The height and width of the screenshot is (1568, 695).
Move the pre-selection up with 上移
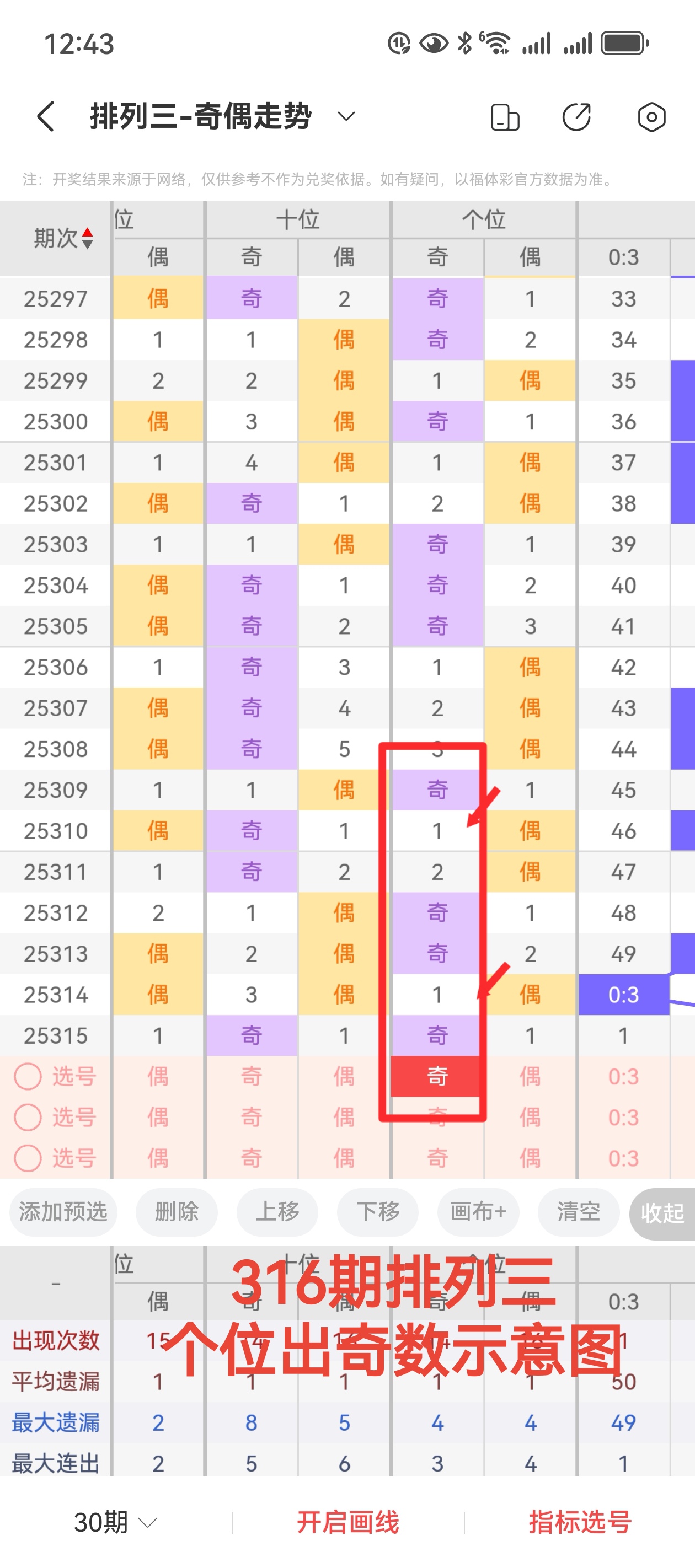click(277, 1211)
